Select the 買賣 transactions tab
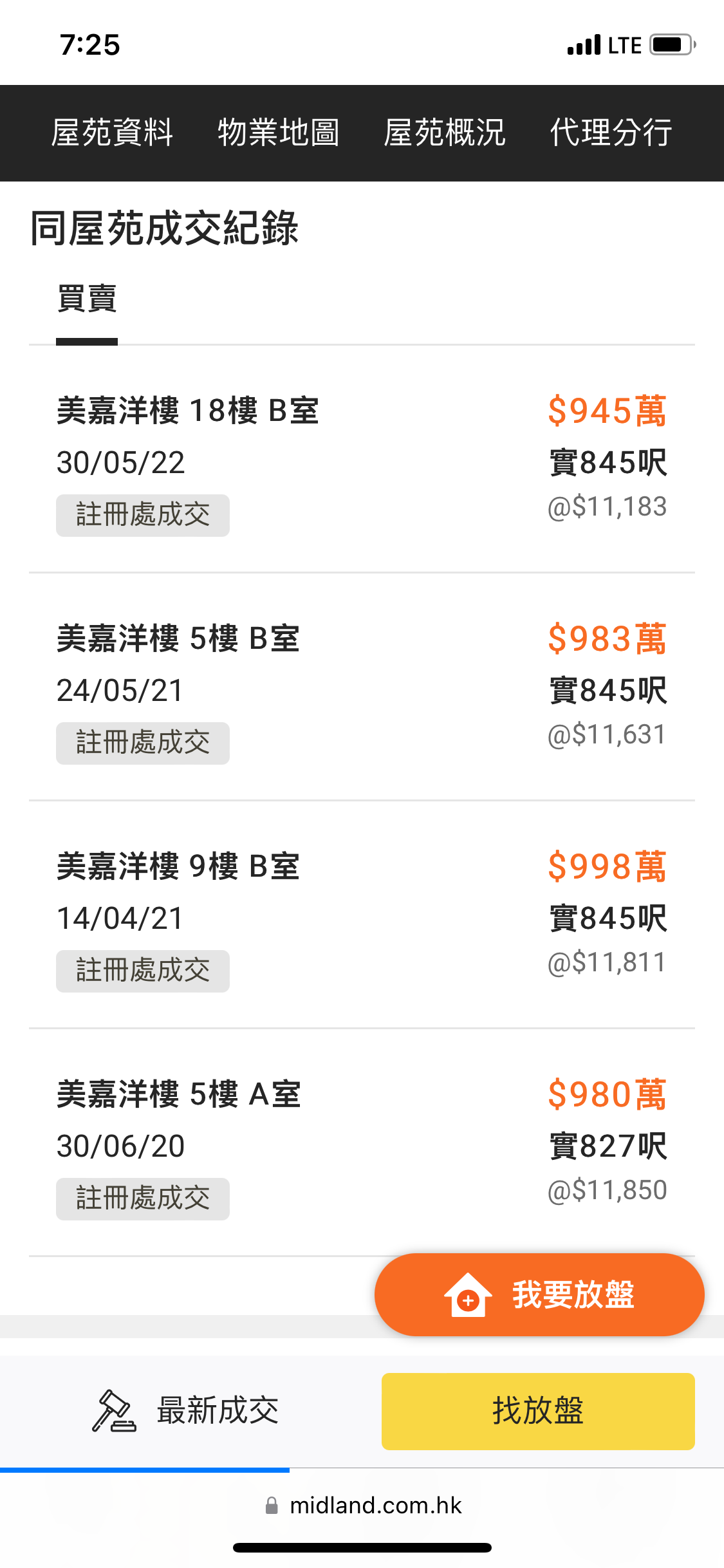The image size is (724, 1568). coord(87,299)
